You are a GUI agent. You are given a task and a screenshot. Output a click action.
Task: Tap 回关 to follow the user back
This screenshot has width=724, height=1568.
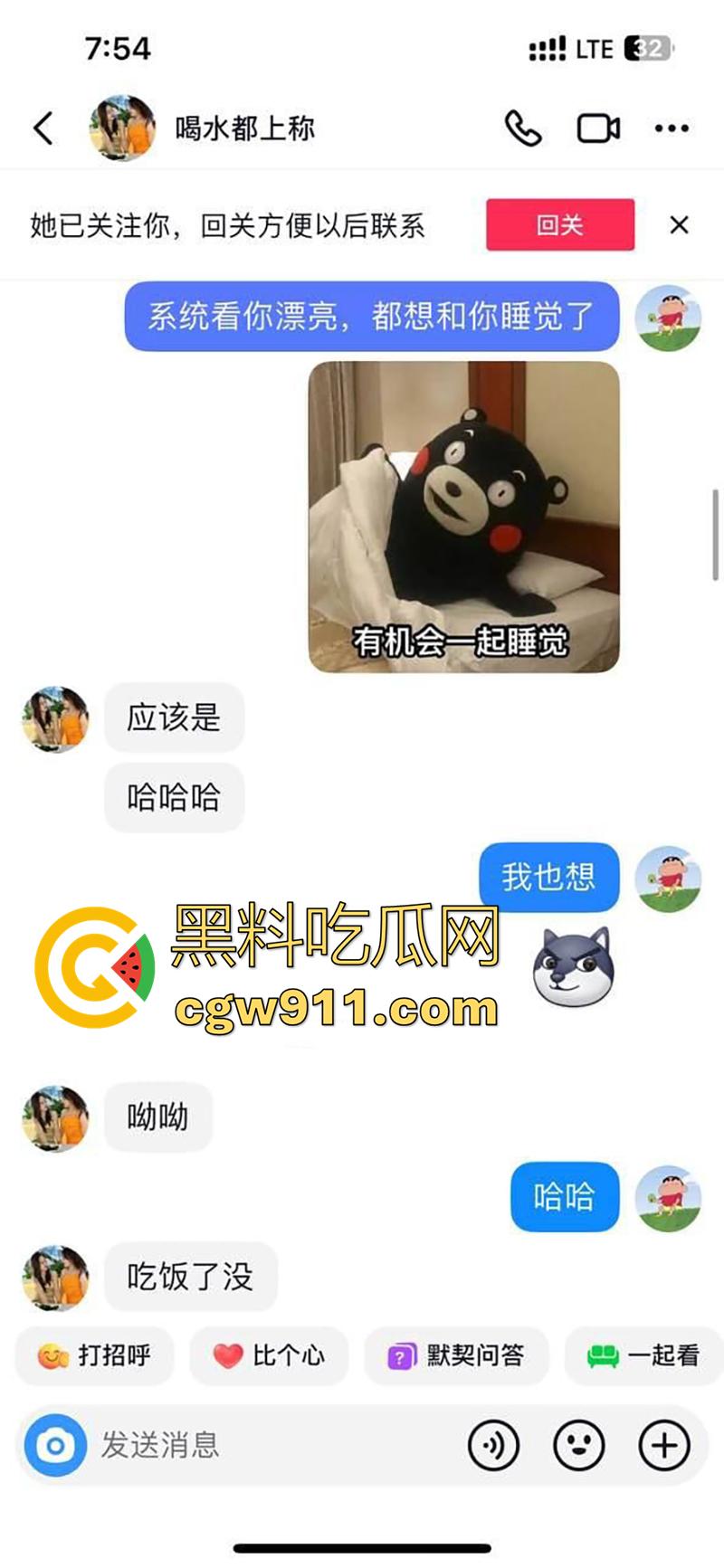click(559, 225)
